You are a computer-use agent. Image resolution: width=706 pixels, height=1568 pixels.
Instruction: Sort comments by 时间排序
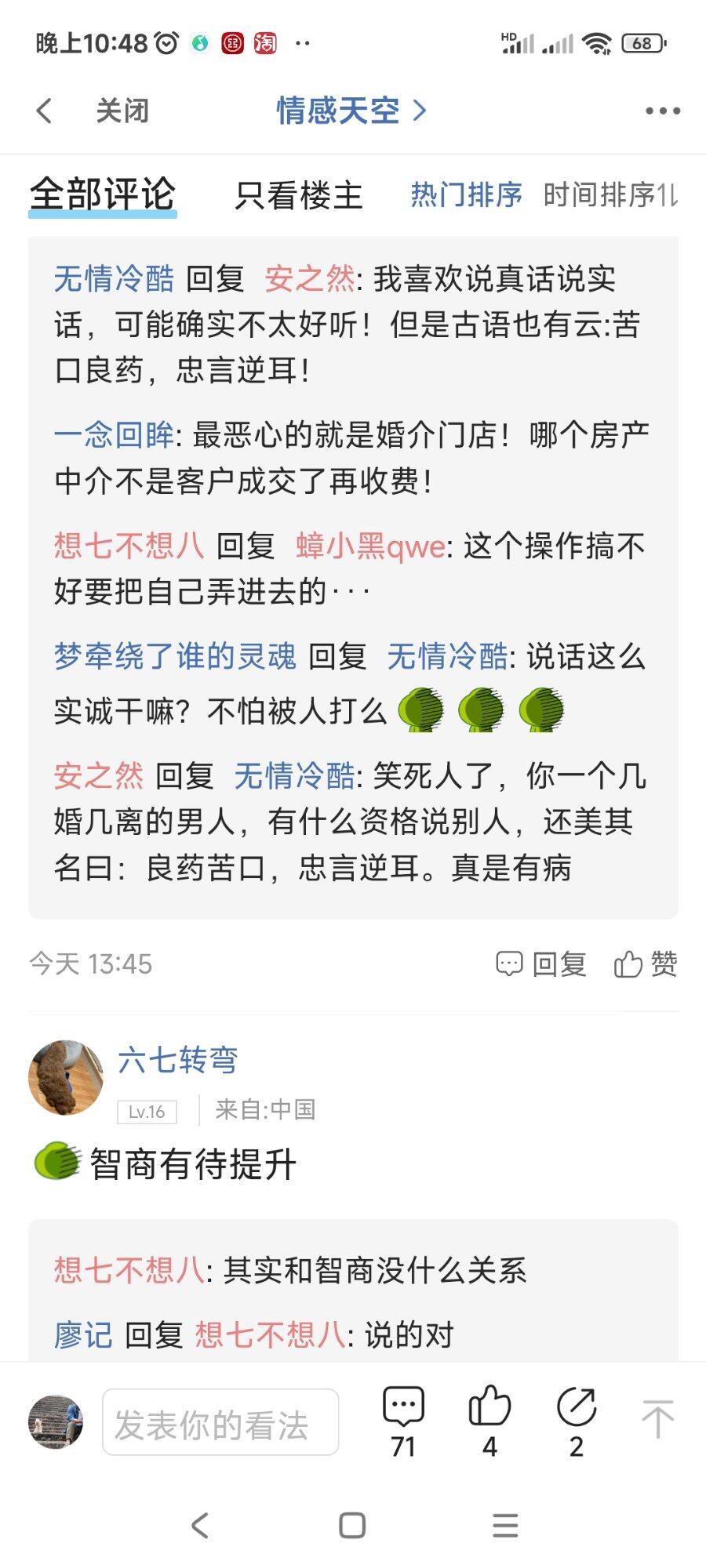point(610,194)
